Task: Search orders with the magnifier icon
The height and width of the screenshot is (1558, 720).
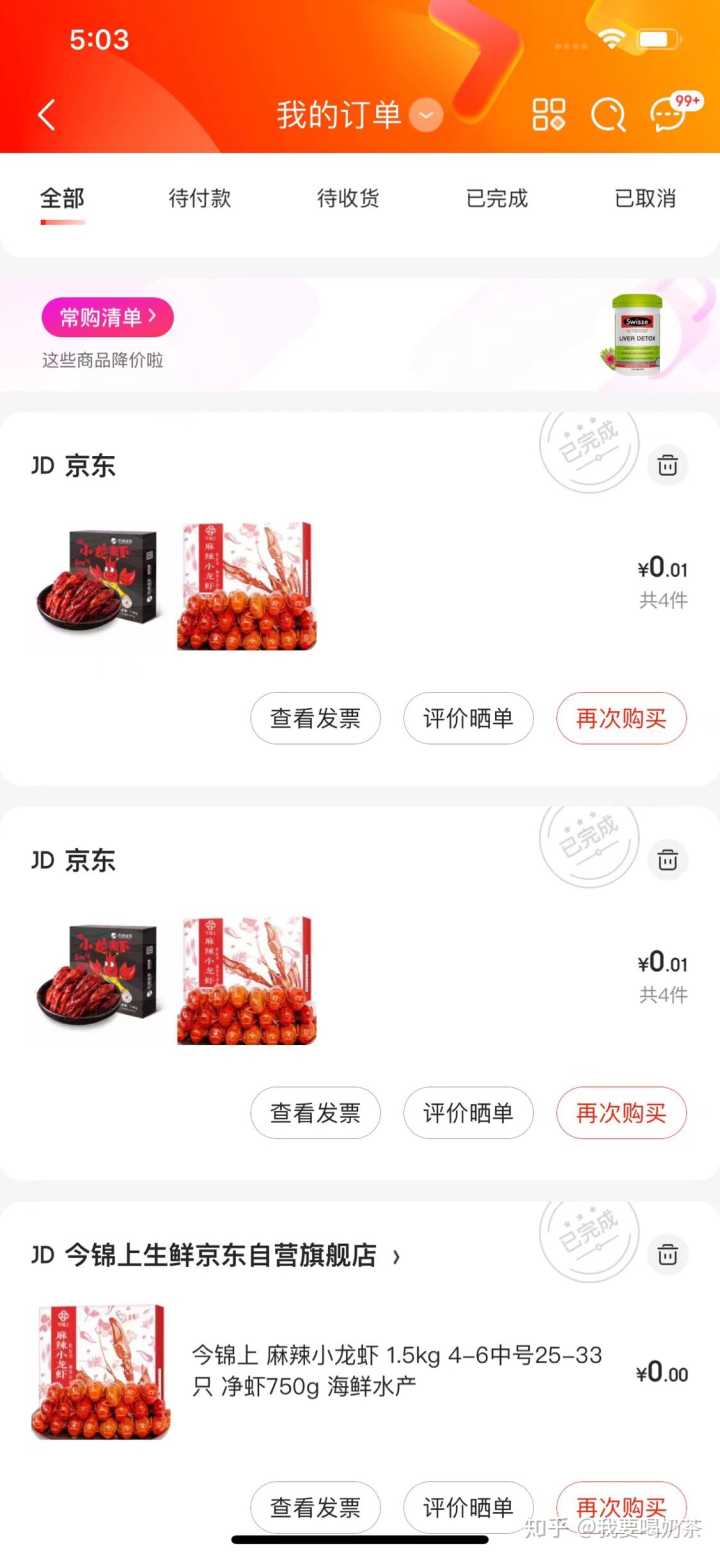Action: click(x=608, y=115)
